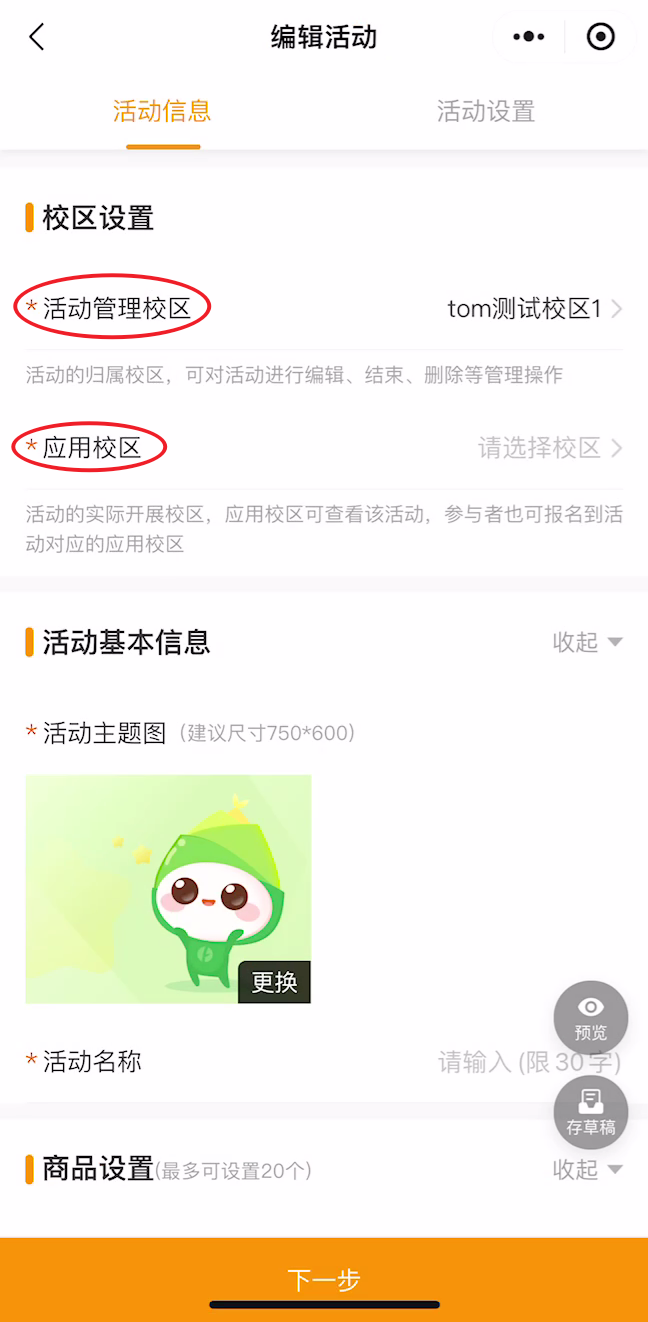
Task: Open the mini program more options menu
Action: point(528,38)
